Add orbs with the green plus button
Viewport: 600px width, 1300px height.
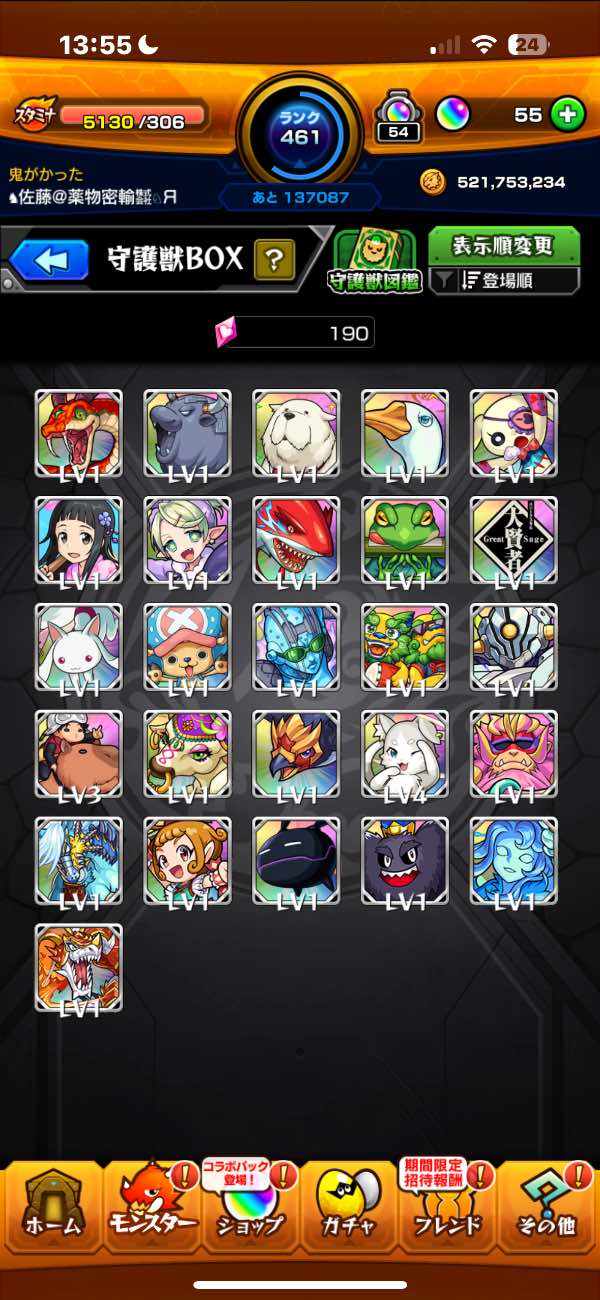(567, 115)
